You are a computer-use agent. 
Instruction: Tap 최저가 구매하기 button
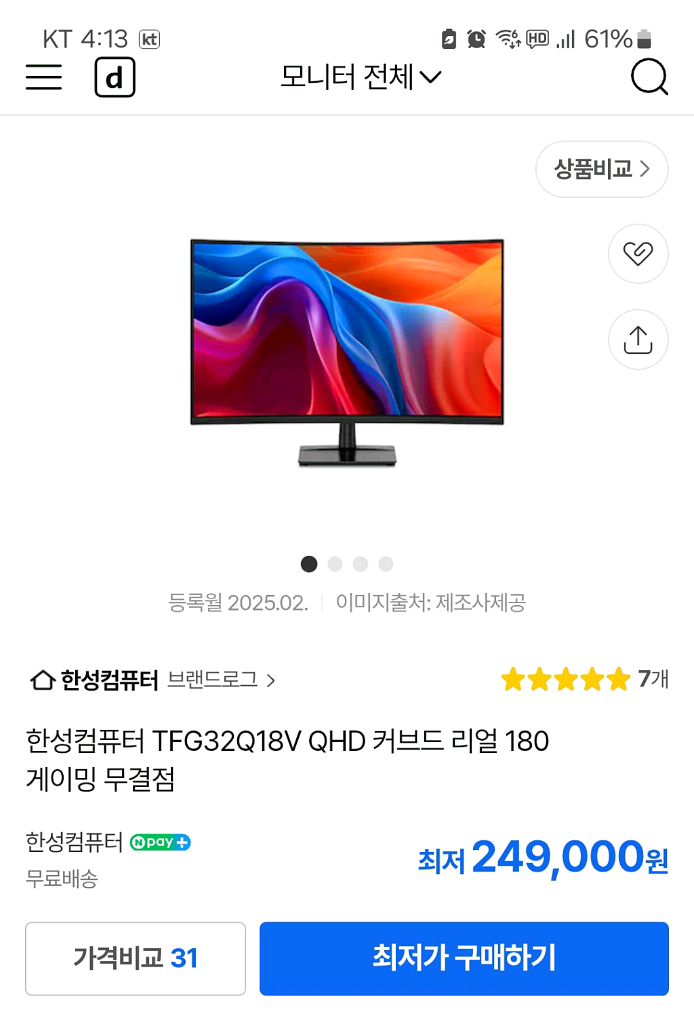click(x=464, y=958)
